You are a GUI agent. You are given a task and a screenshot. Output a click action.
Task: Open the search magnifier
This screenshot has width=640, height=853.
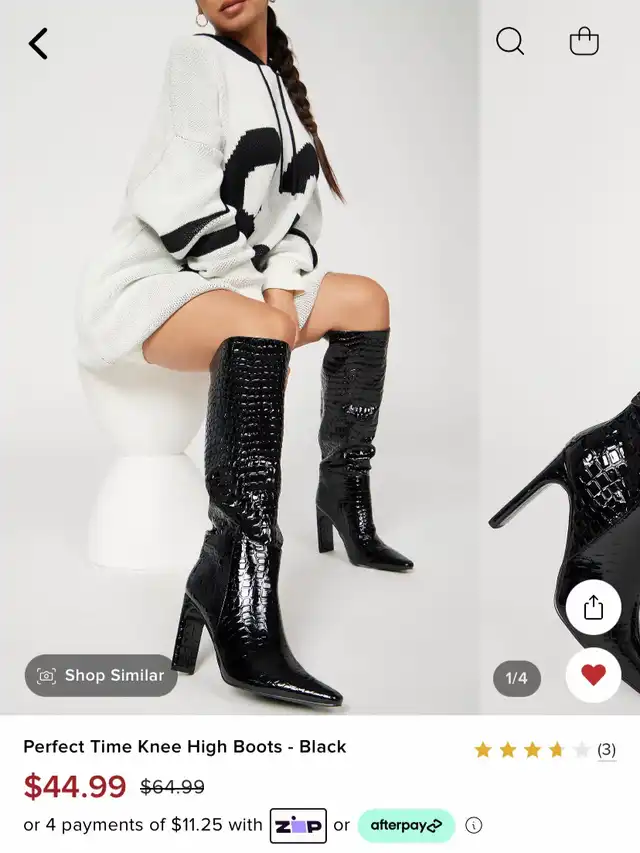pyautogui.click(x=510, y=41)
